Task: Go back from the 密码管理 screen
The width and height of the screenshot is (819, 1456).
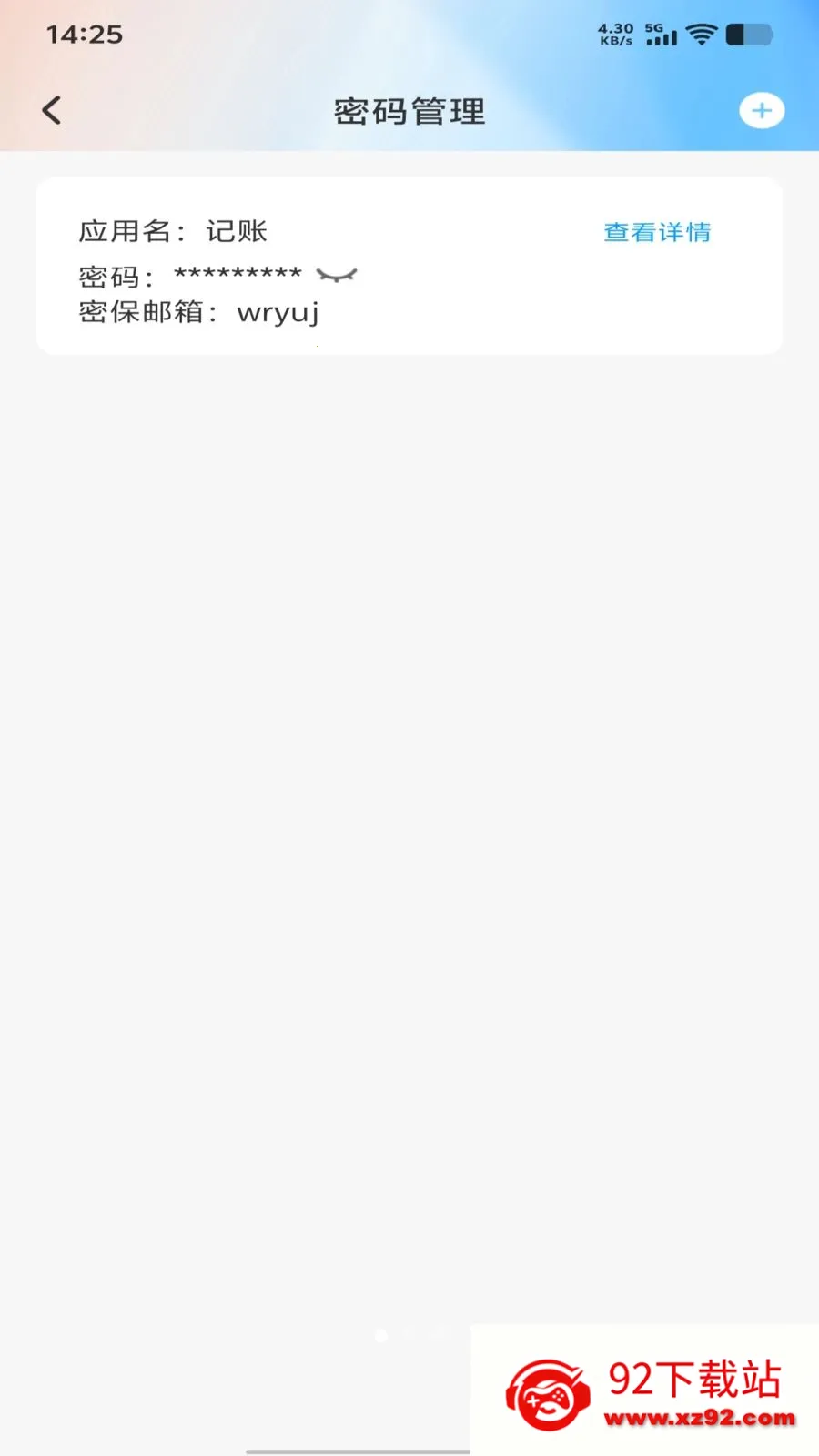Action: [x=52, y=111]
